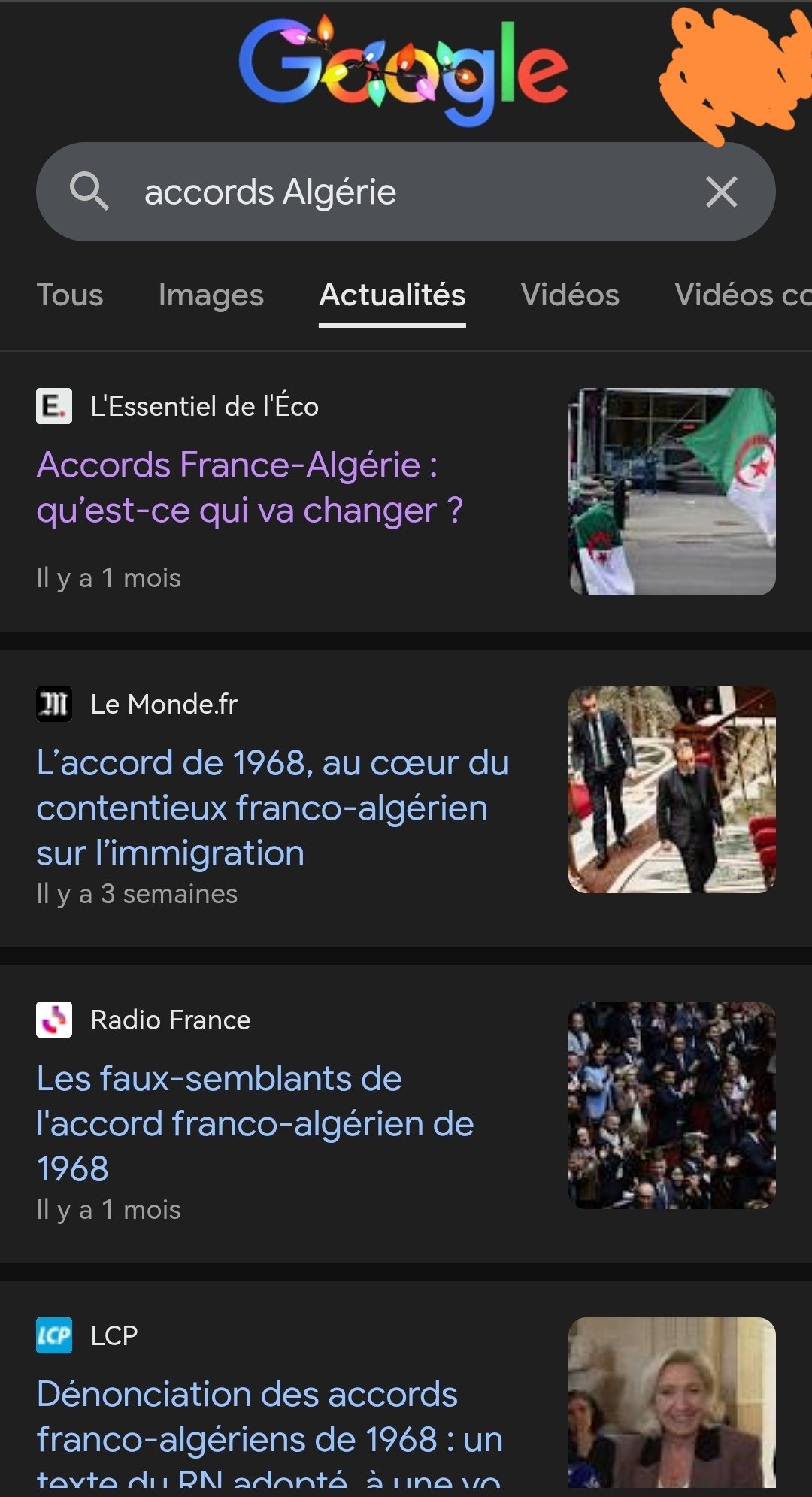812x1497 pixels.
Task: Select the Actualités tab
Action: click(392, 295)
